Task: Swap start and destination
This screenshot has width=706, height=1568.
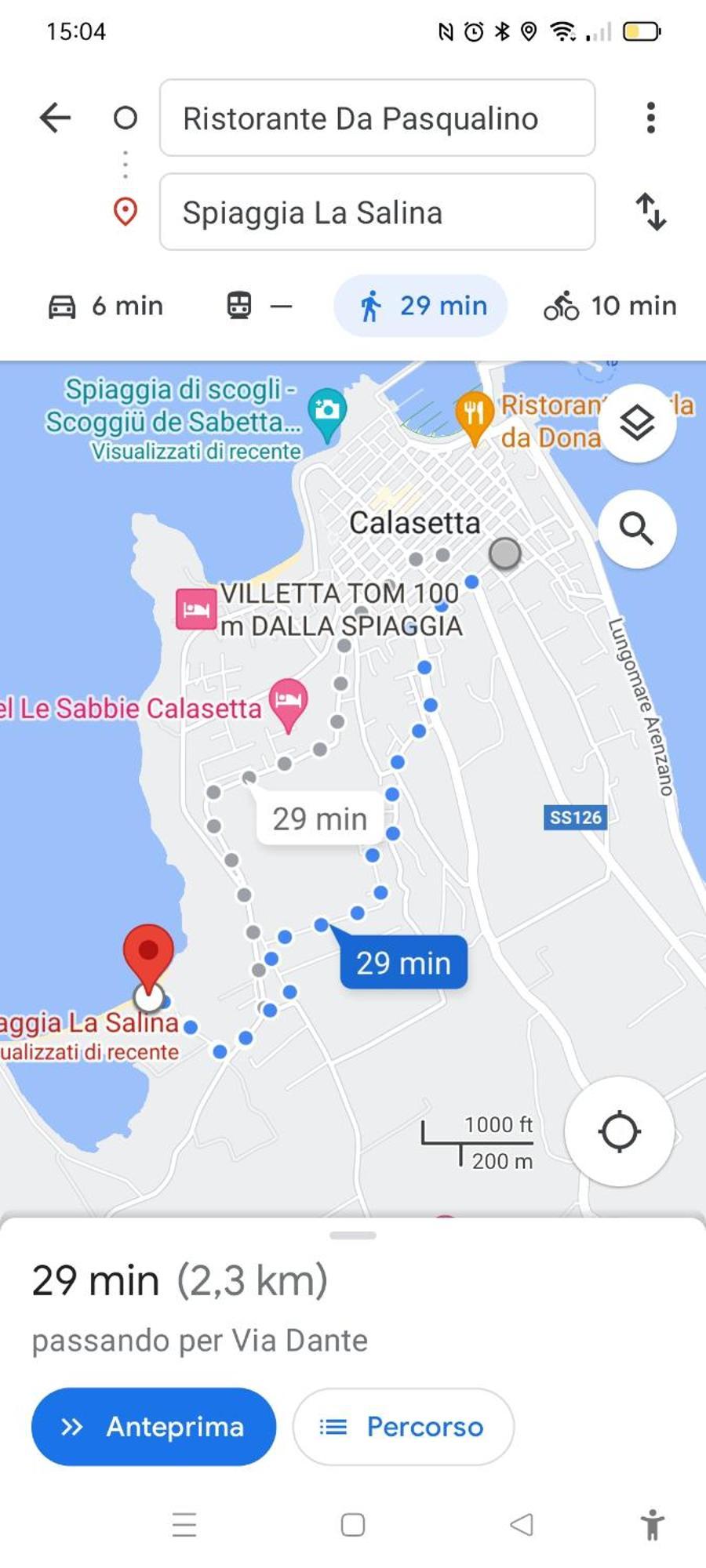Action: point(650,212)
